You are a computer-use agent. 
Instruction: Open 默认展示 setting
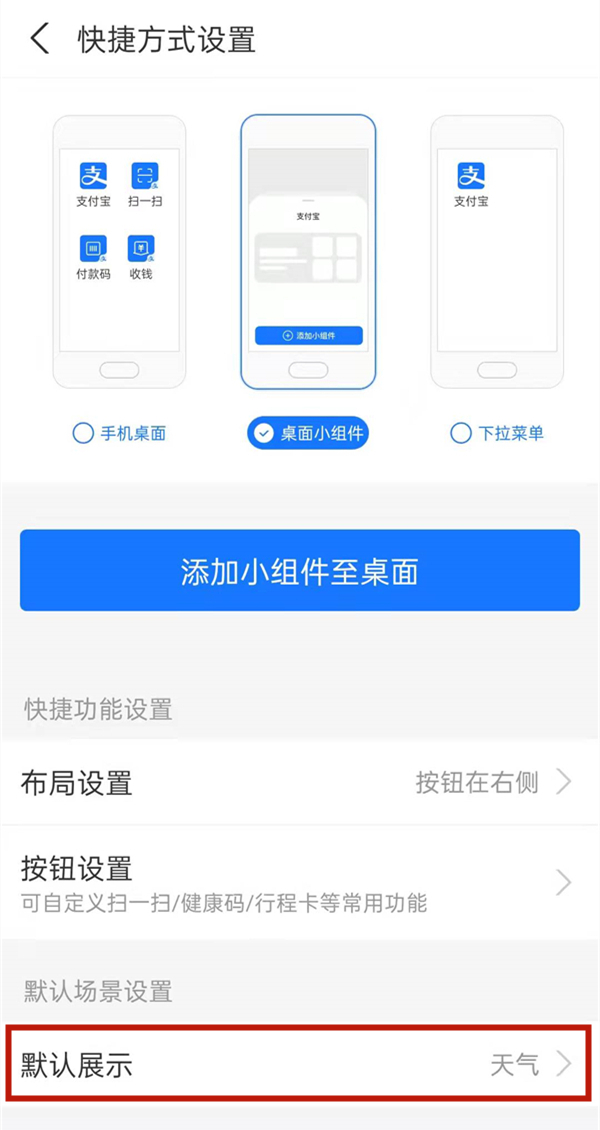pos(300,1065)
